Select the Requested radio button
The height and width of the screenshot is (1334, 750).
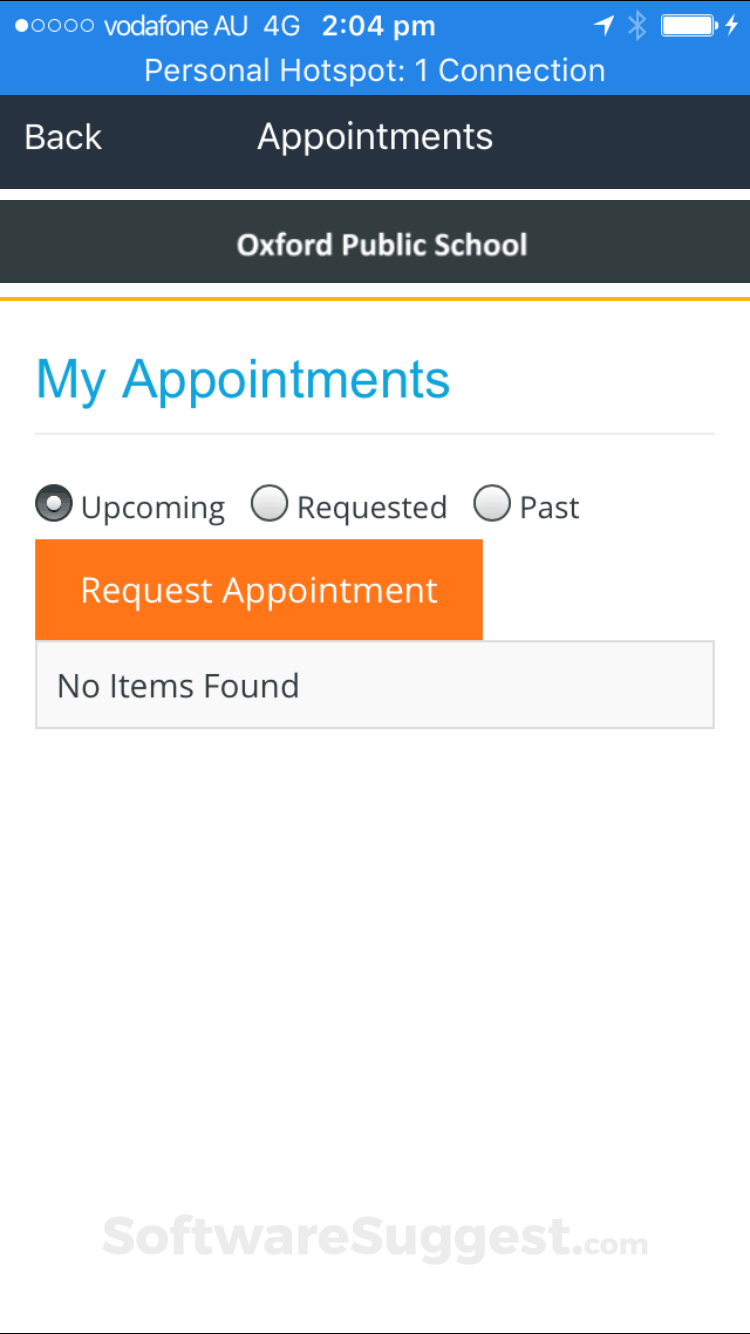tap(269, 504)
